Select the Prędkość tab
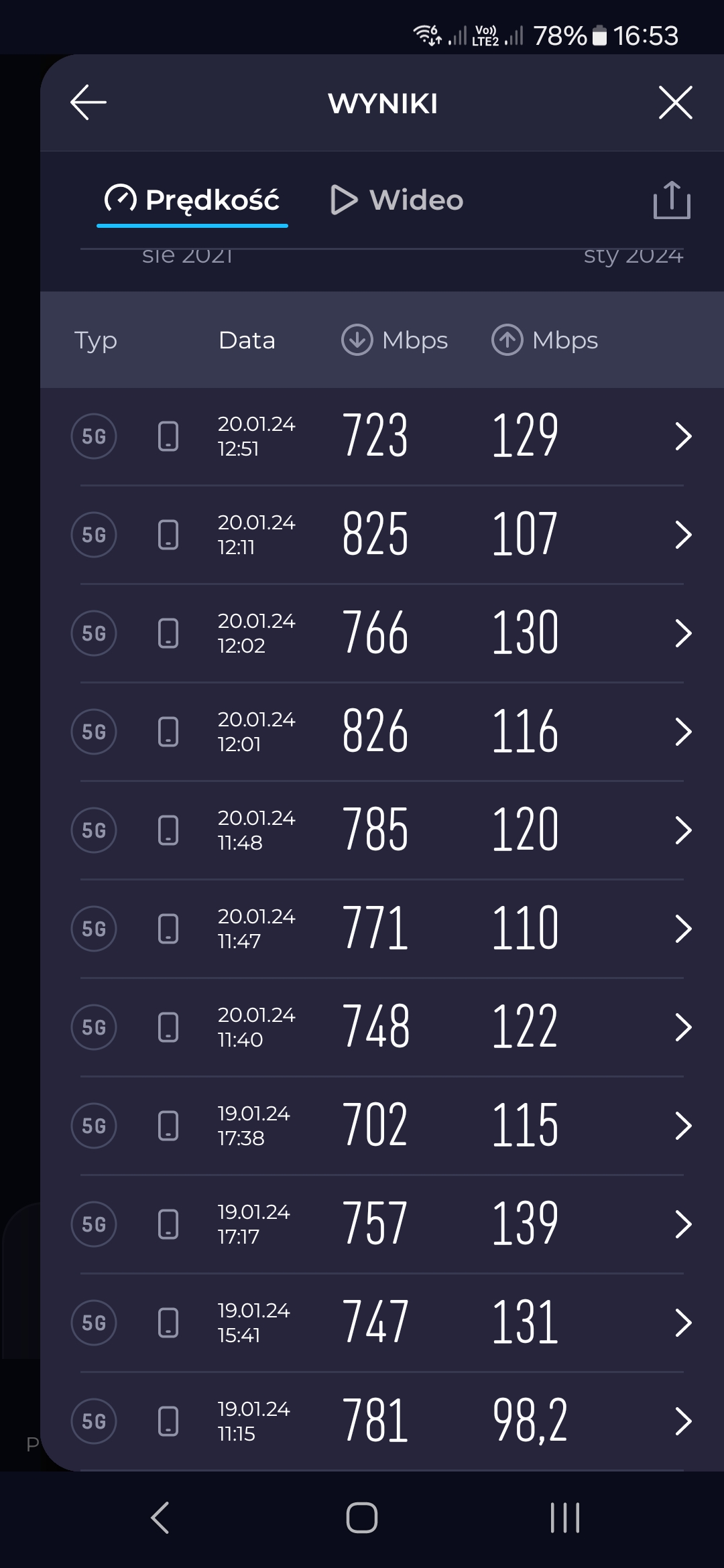 point(192,200)
